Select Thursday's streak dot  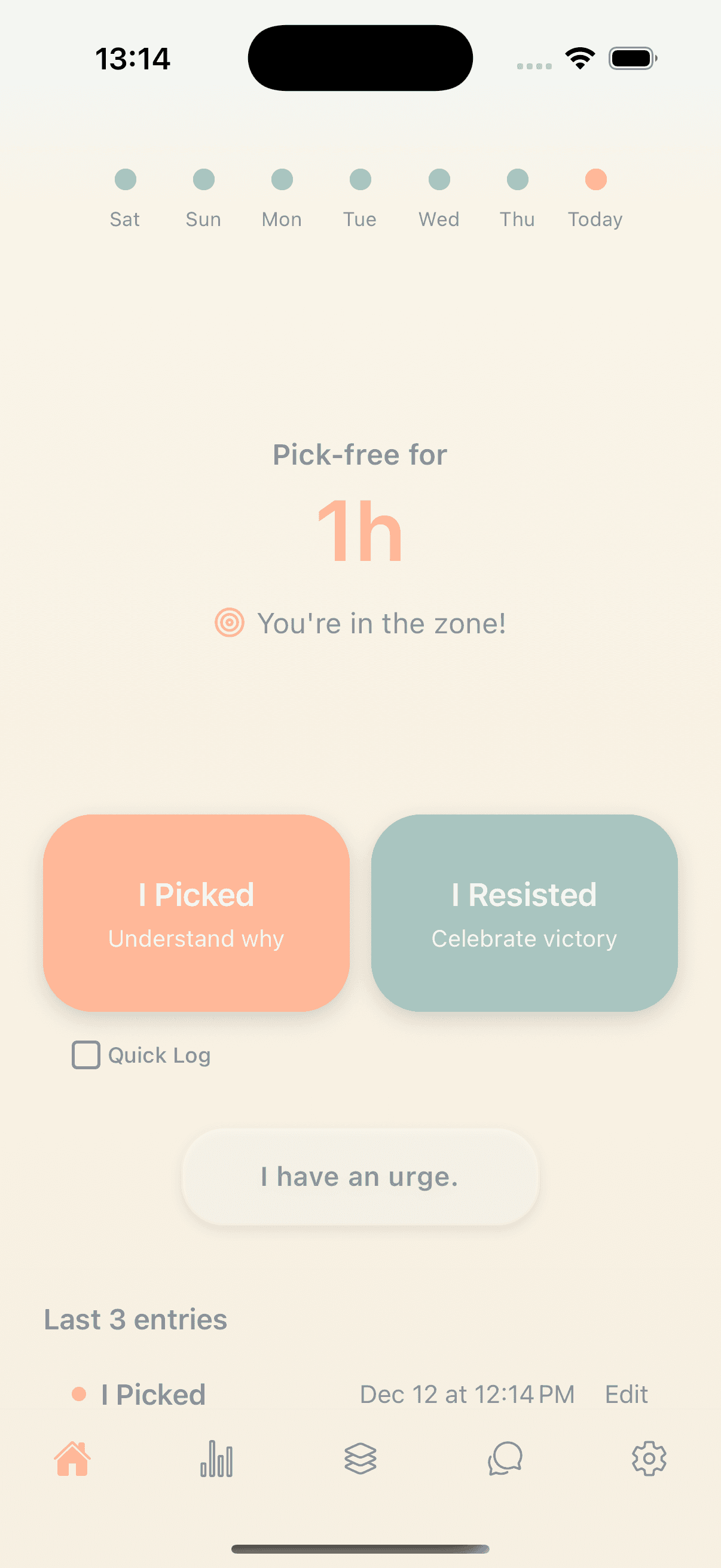pos(517,179)
